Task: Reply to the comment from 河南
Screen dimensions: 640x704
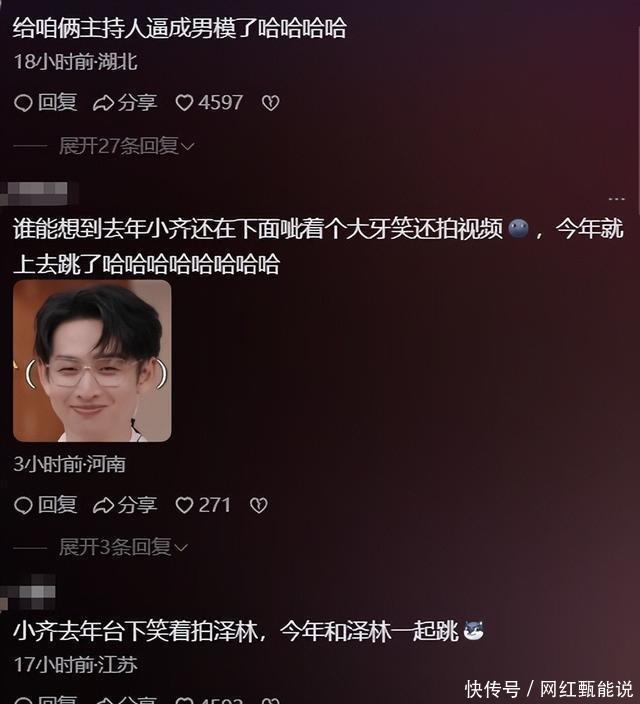Action: (46, 505)
